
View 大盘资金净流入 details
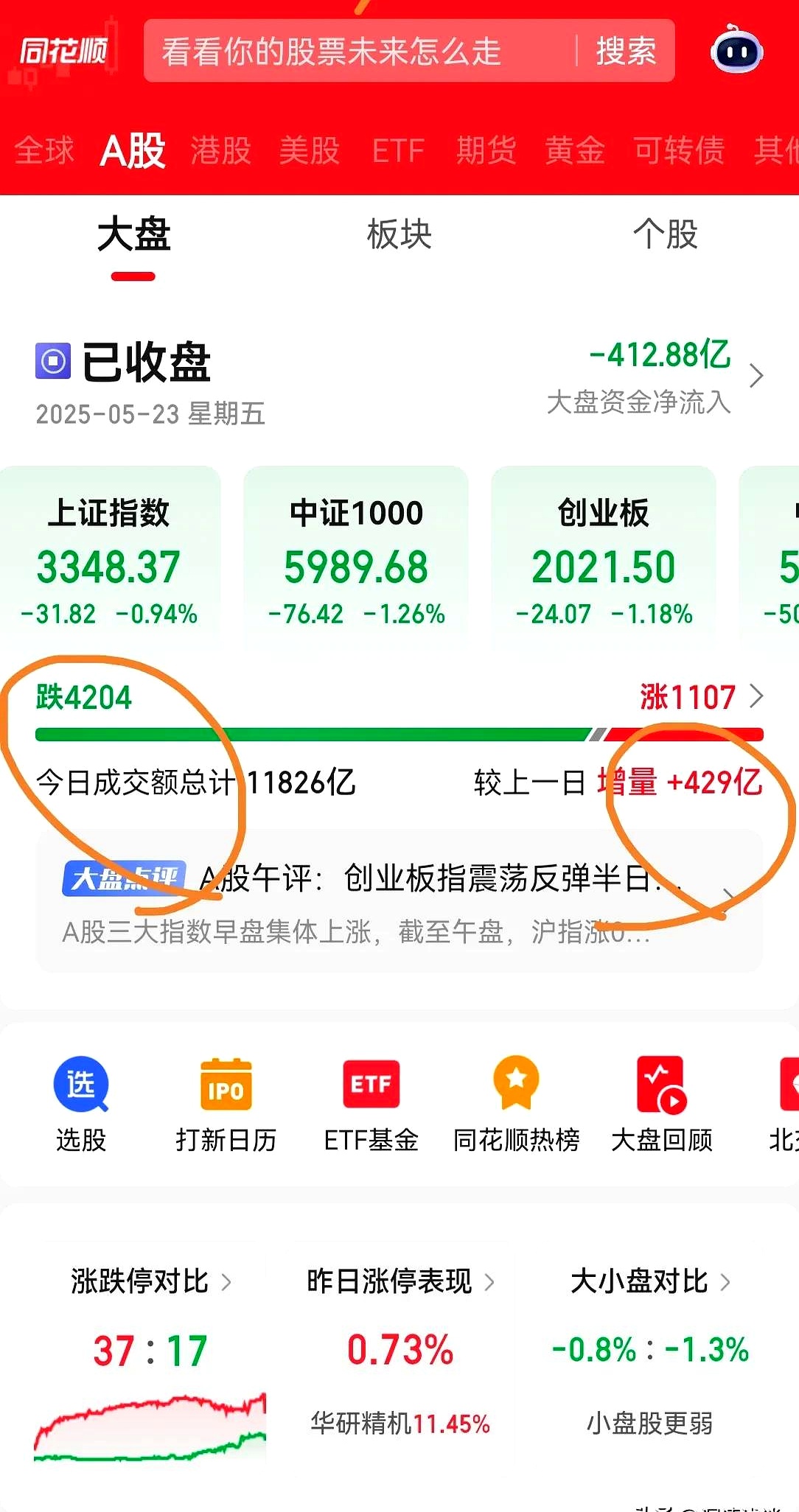656,376
